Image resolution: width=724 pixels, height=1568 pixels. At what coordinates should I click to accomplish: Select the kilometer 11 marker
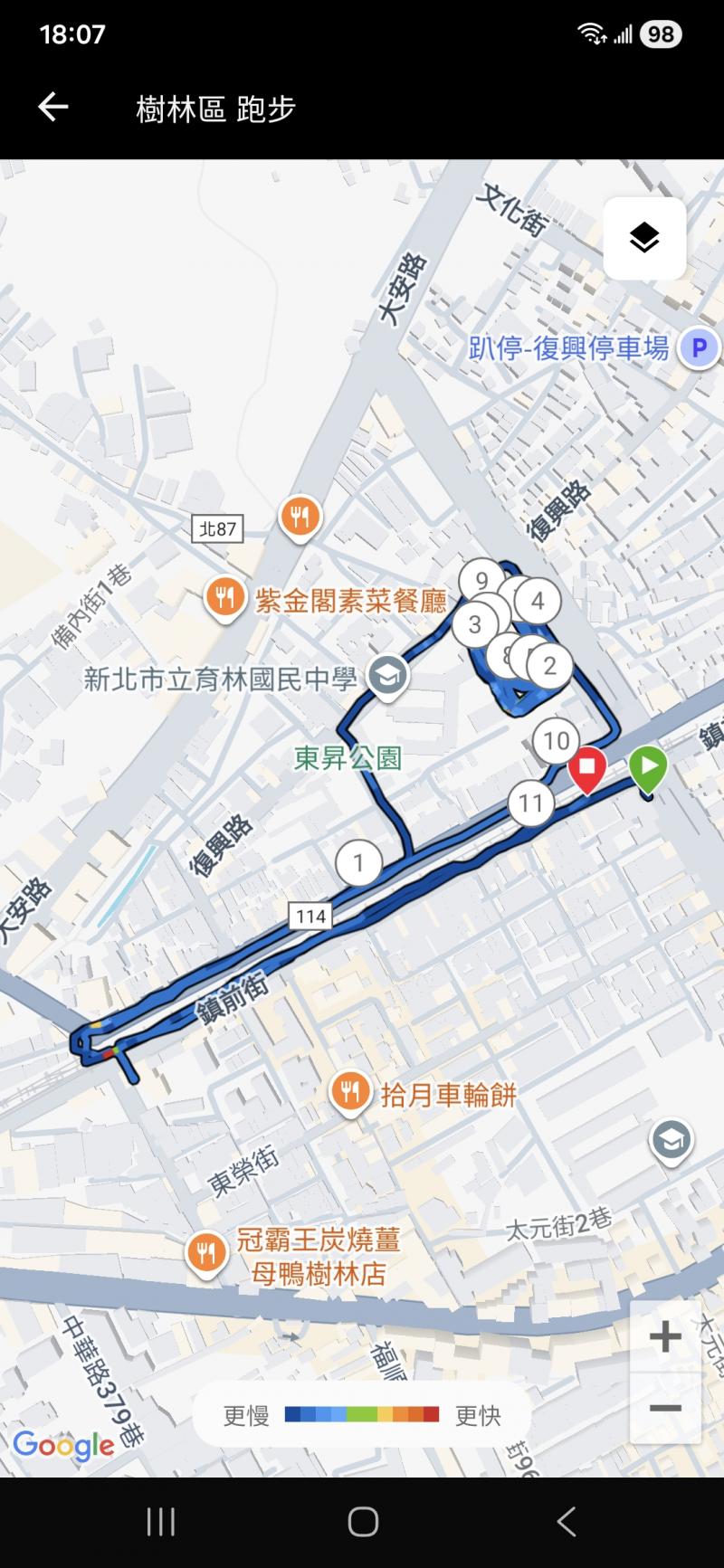pos(530,803)
